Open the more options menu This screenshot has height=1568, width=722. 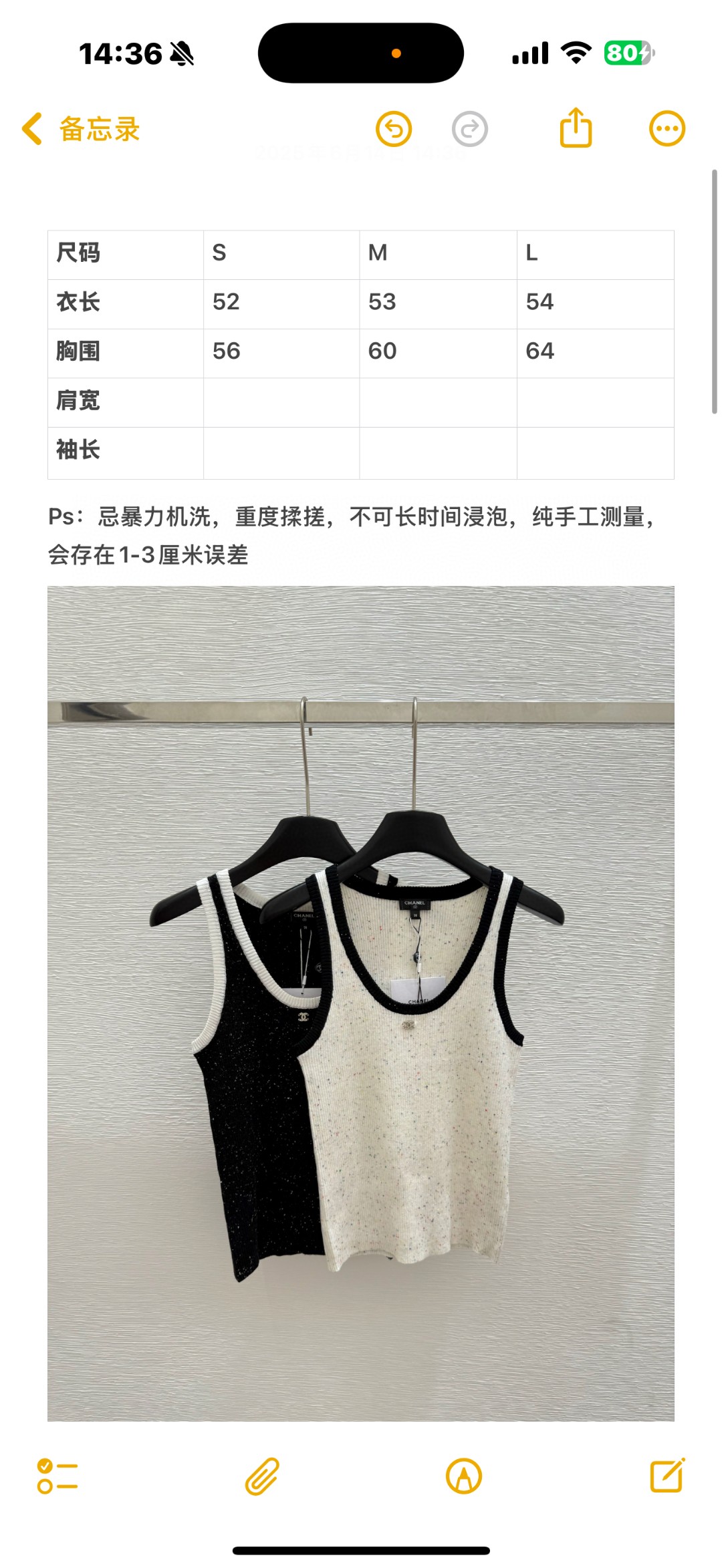tap(667, 129)
